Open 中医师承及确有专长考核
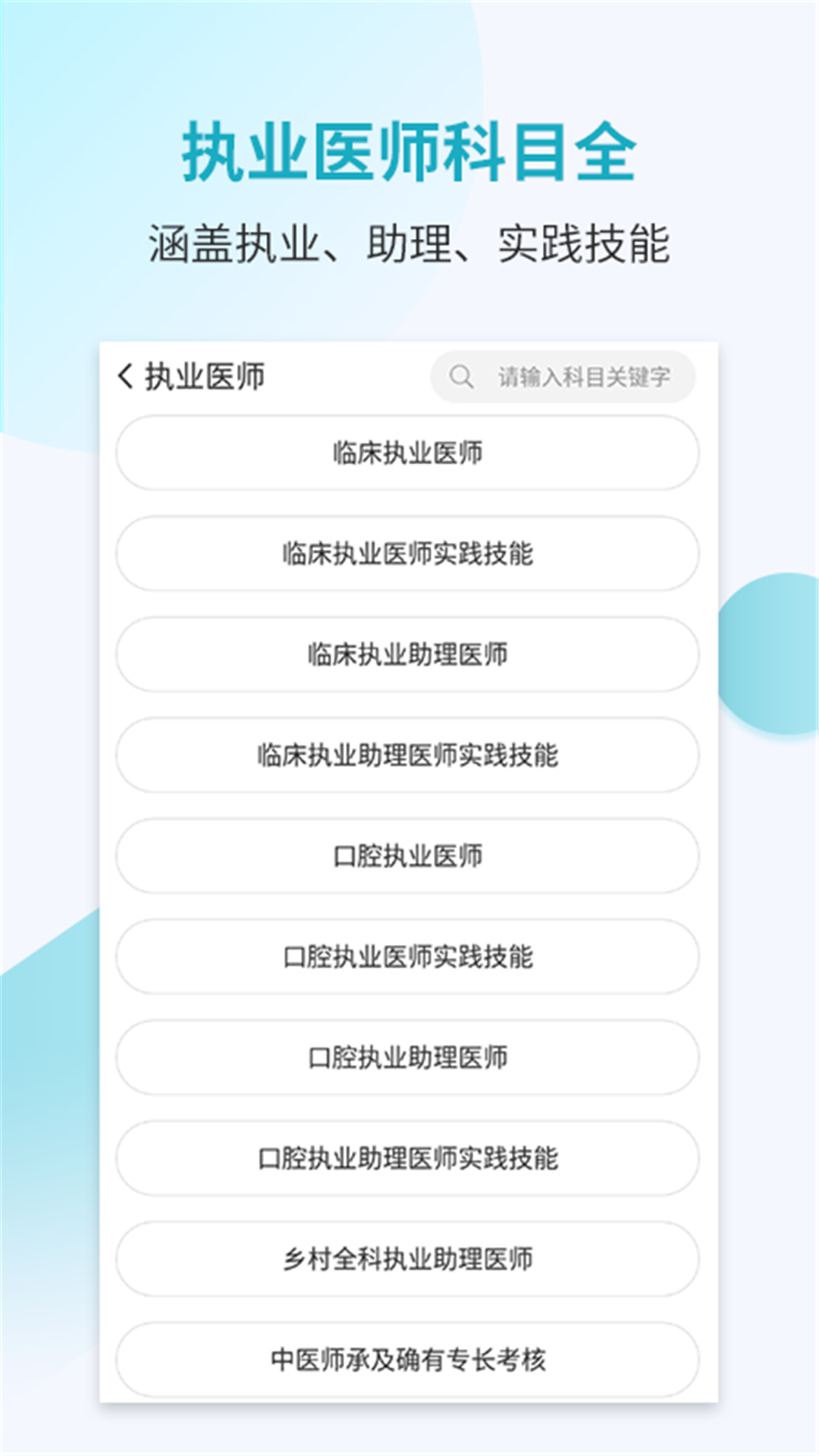The height and width of the screenshot is (1456, 819). [x=409, y=1359]
